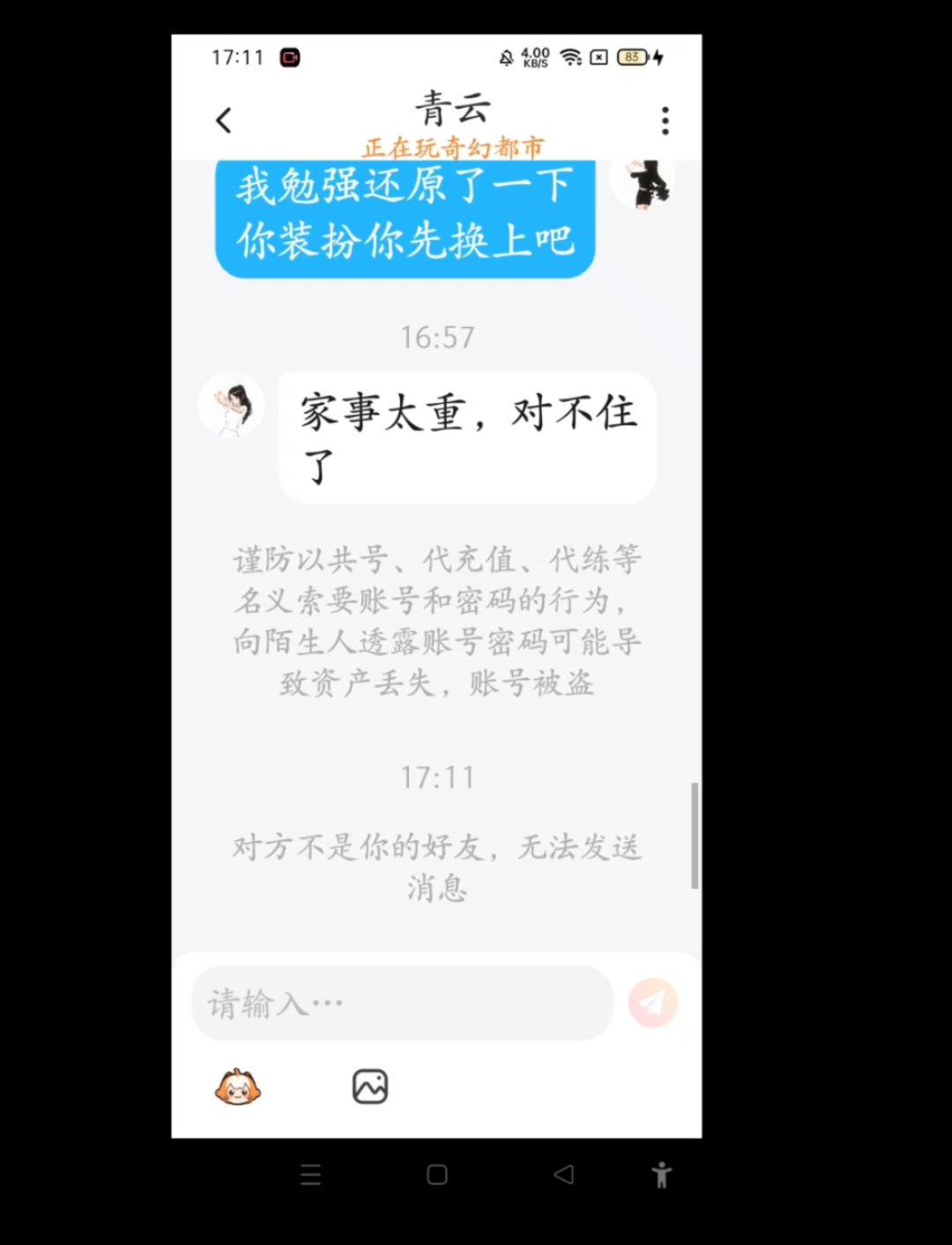Tap the system home button
The height and width of the screenshot is (1245, 952).
click(x=437, y=1174)
